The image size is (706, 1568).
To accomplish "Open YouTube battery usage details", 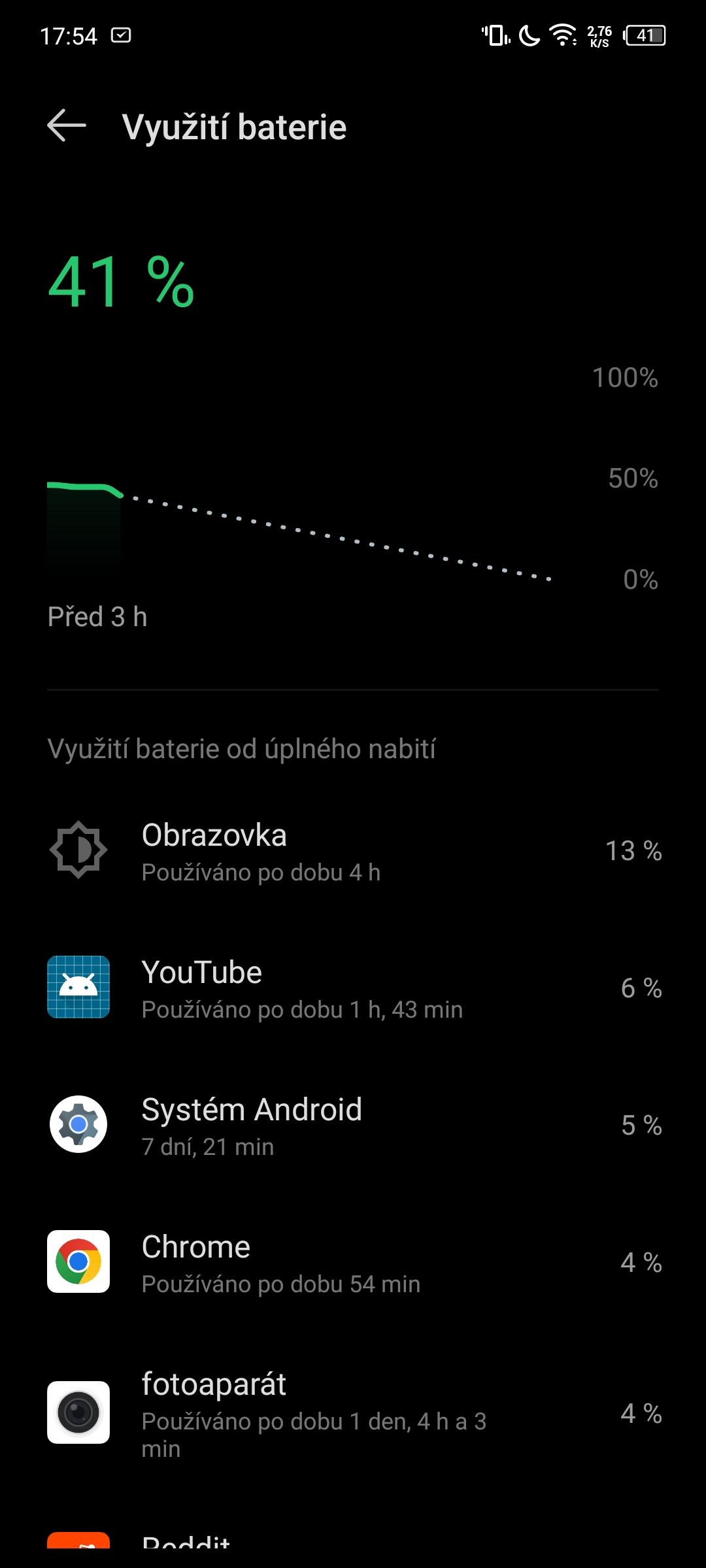I will point(353,989).
